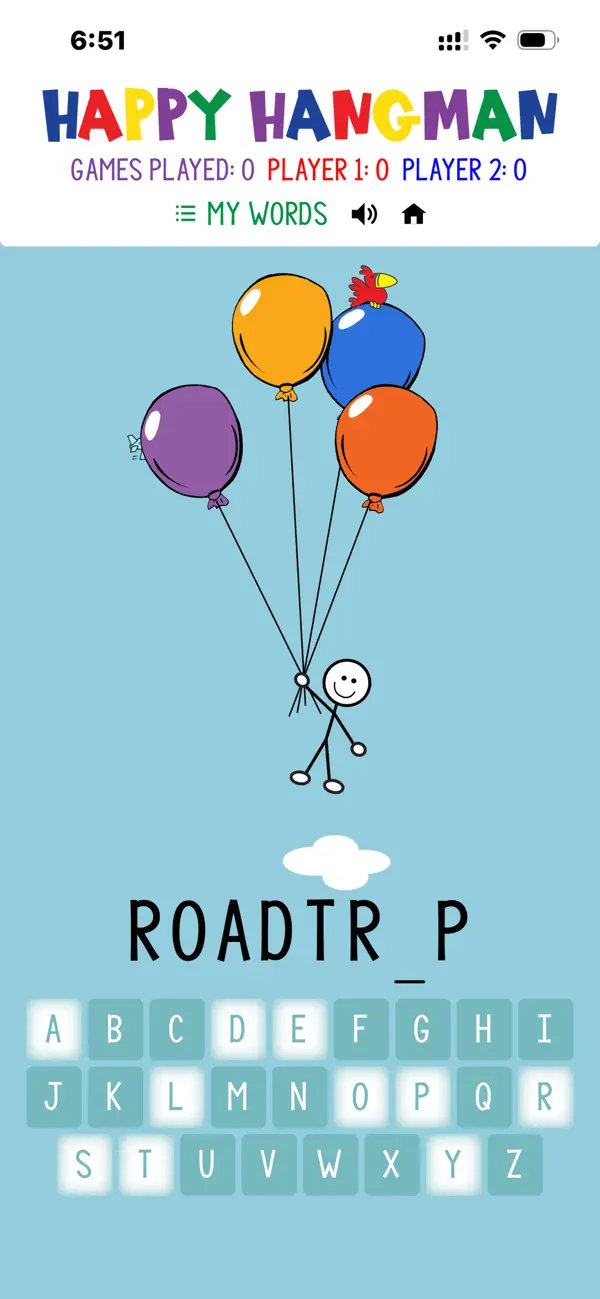The height and width of the screenshot is (1299, 600).
Task: Guess the letter B
Action: click(x=115, y=1030)
